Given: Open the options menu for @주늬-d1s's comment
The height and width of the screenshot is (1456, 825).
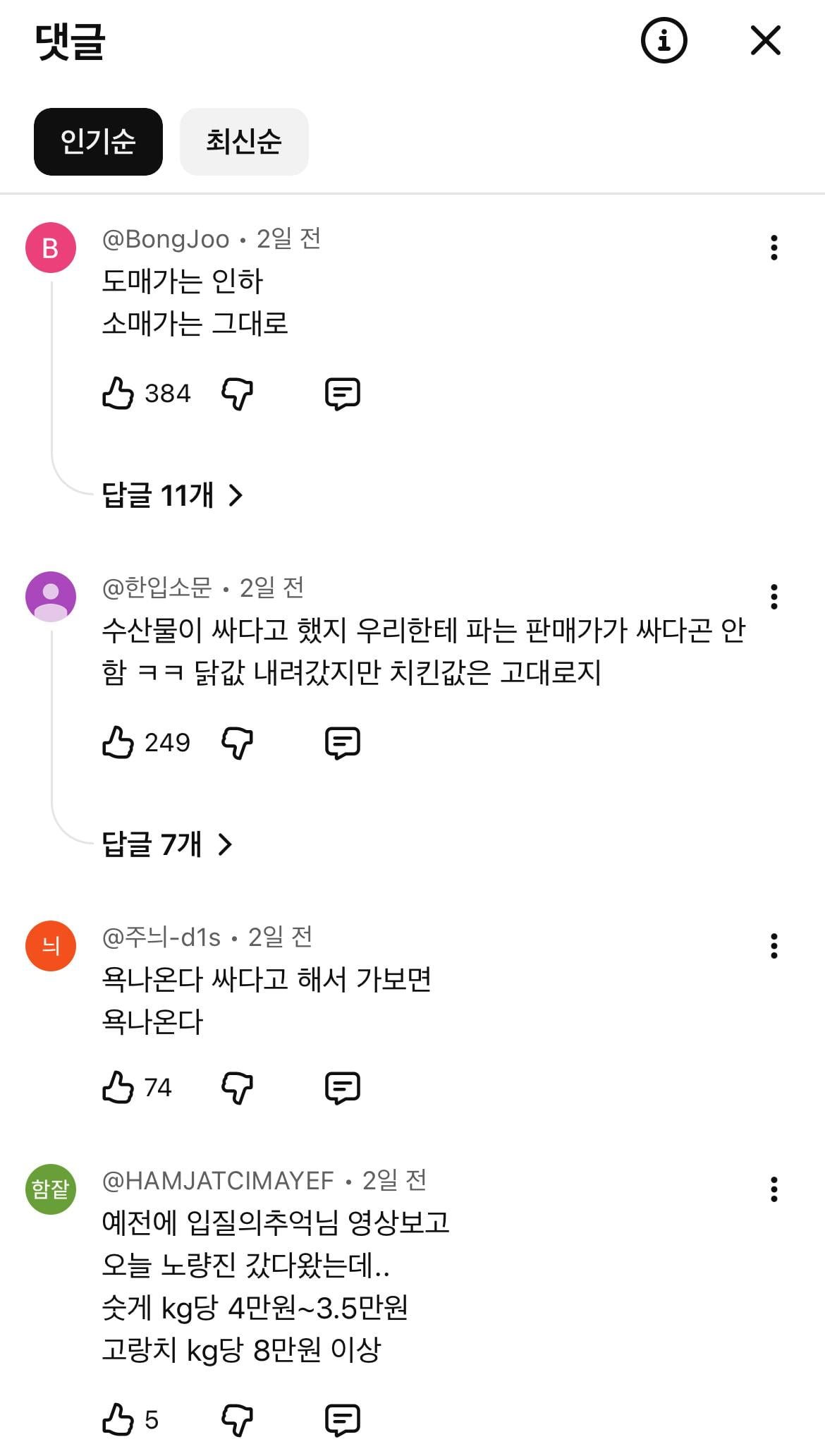Looking at the screenshot, I should click(x=774, y=946).
